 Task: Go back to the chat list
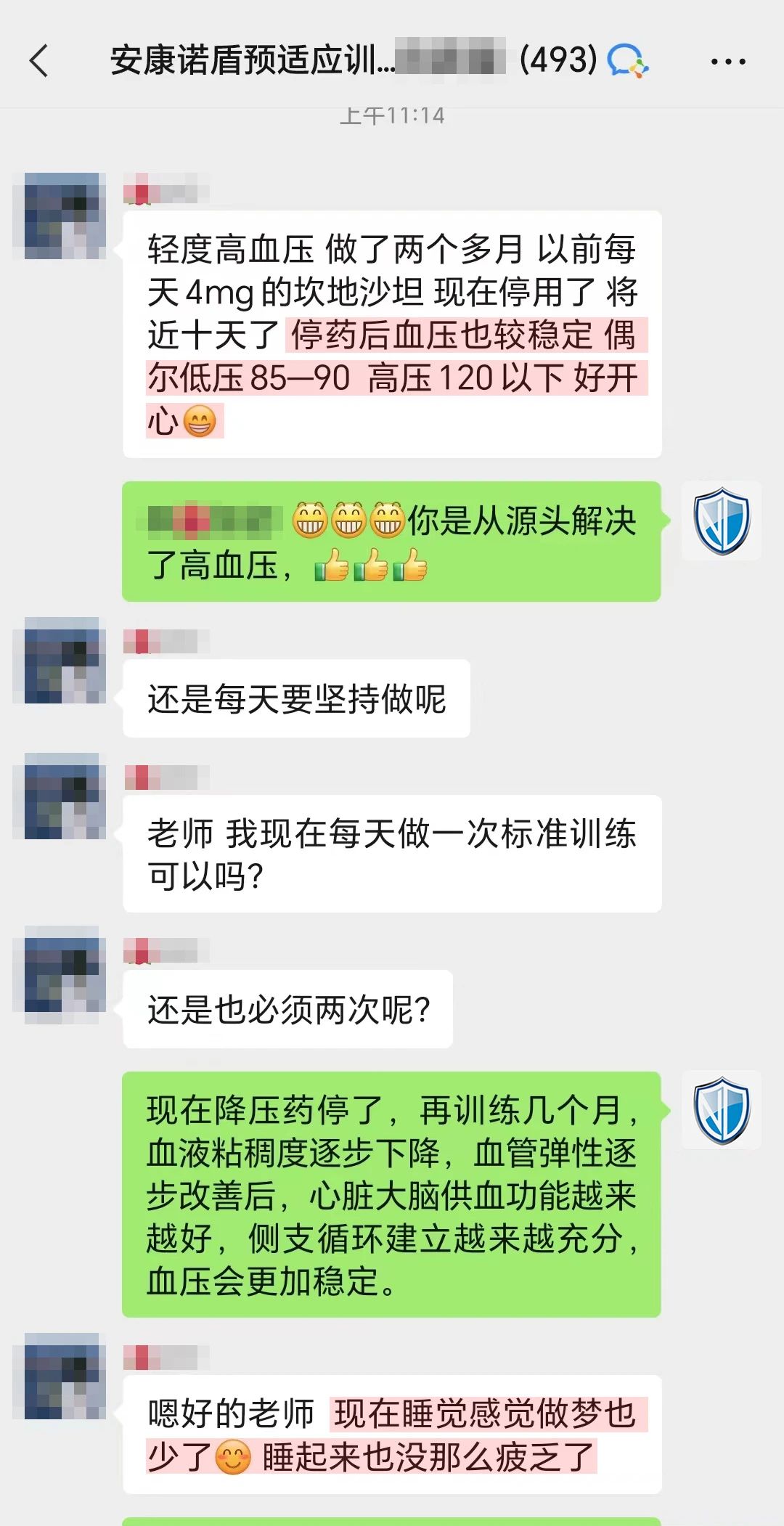pyautogui.click(x=39, y=60)
